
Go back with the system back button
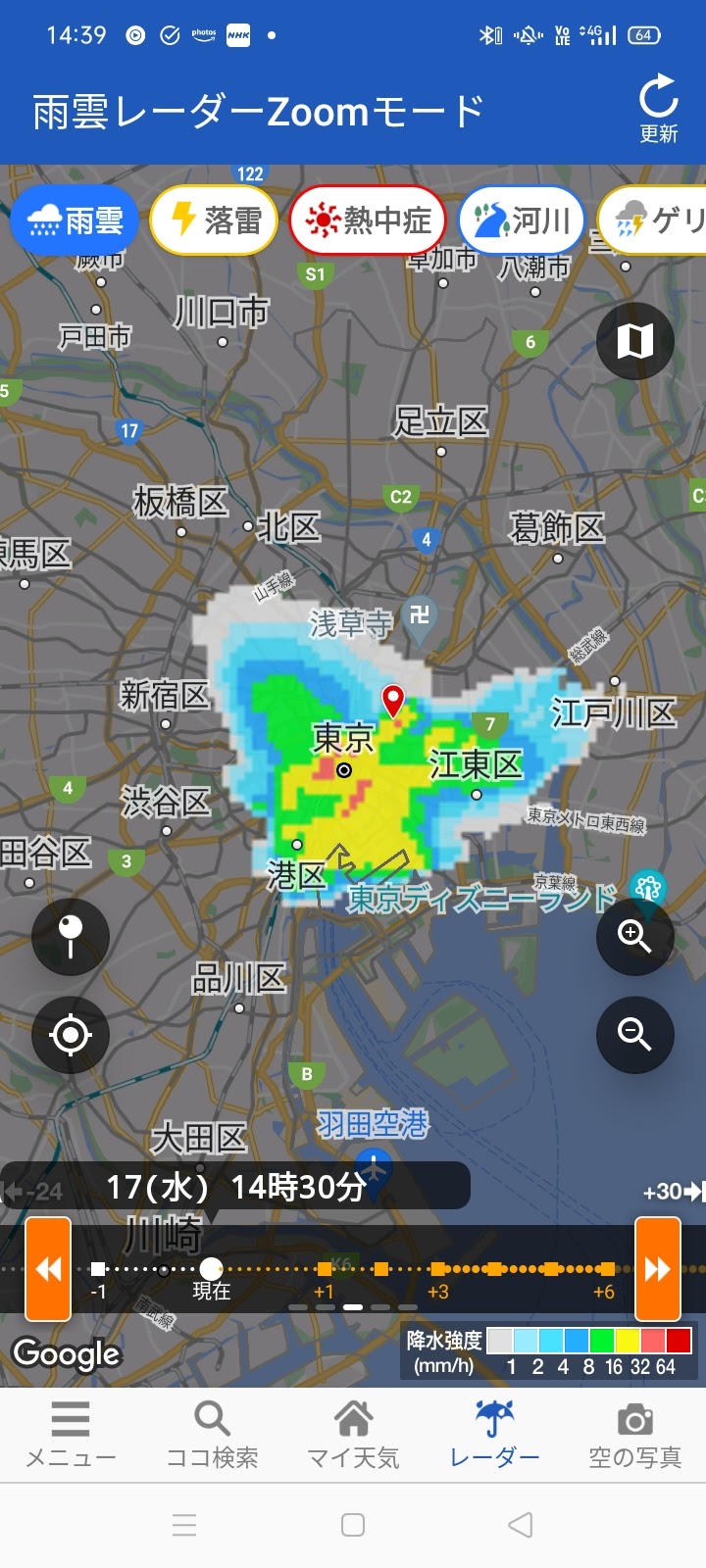pyautogui.click(x=521, y=1525)
